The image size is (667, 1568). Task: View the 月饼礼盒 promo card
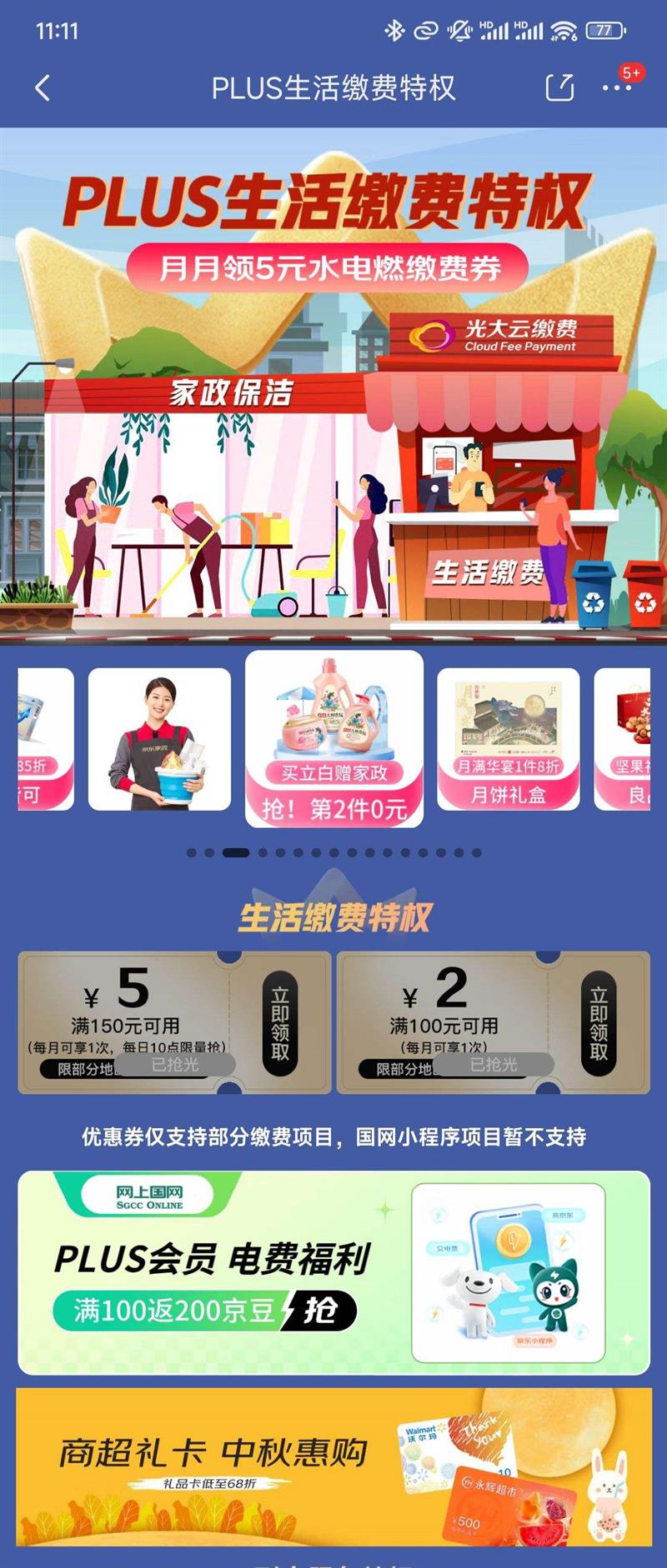pos(509,738)
